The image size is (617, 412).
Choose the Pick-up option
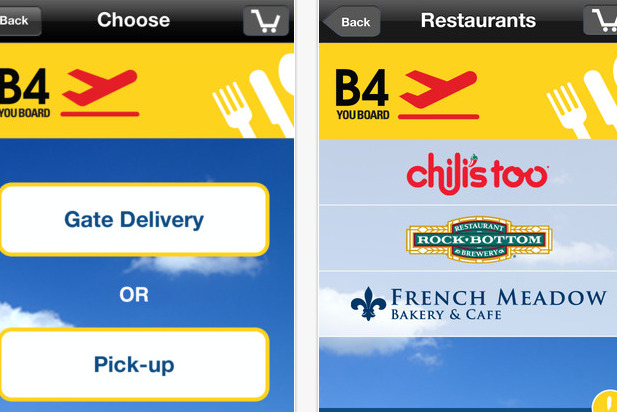[x=134, y=365]
